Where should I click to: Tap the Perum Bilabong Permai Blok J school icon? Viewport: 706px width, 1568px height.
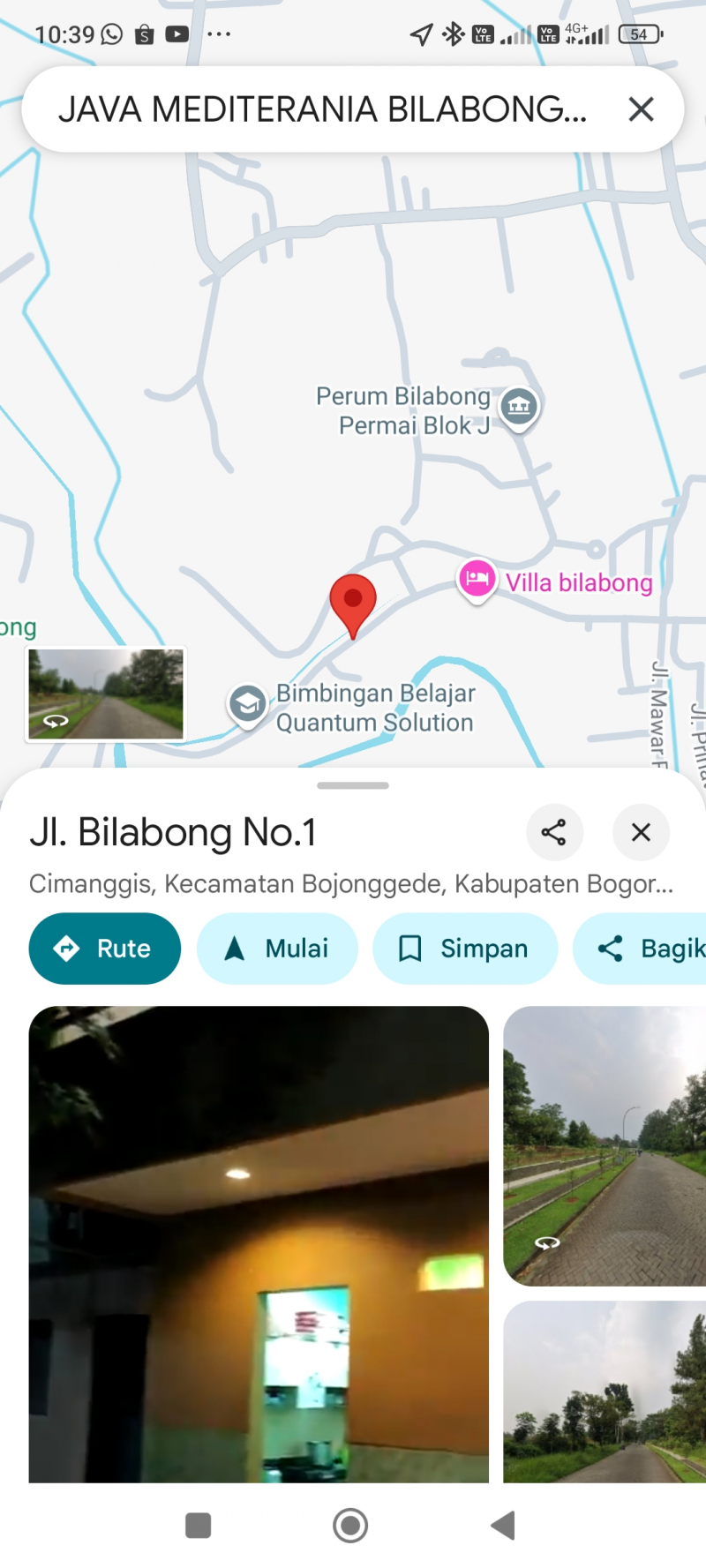519,407
